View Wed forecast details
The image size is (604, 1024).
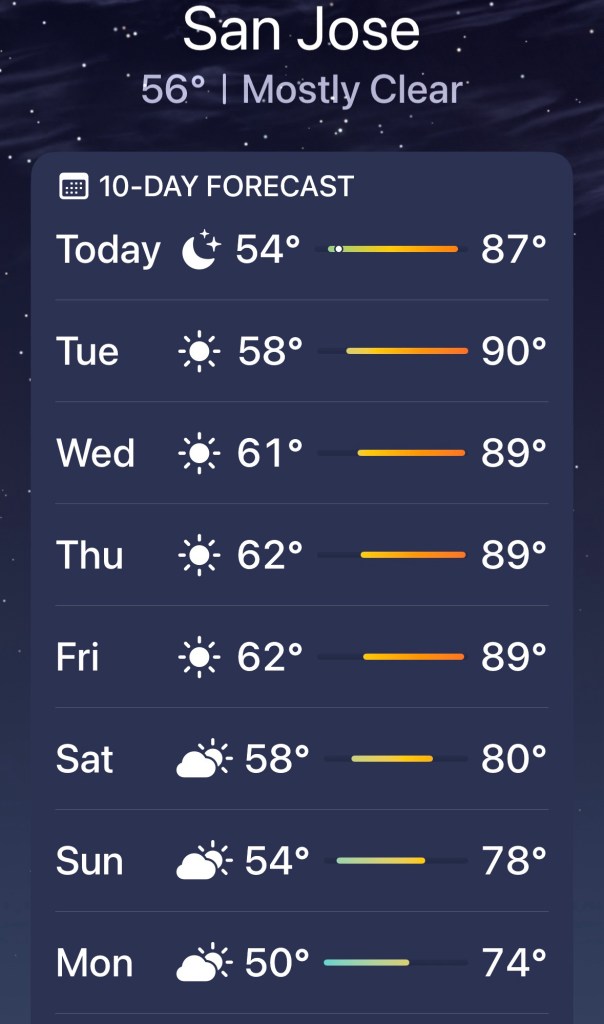(x=301, y=453)
